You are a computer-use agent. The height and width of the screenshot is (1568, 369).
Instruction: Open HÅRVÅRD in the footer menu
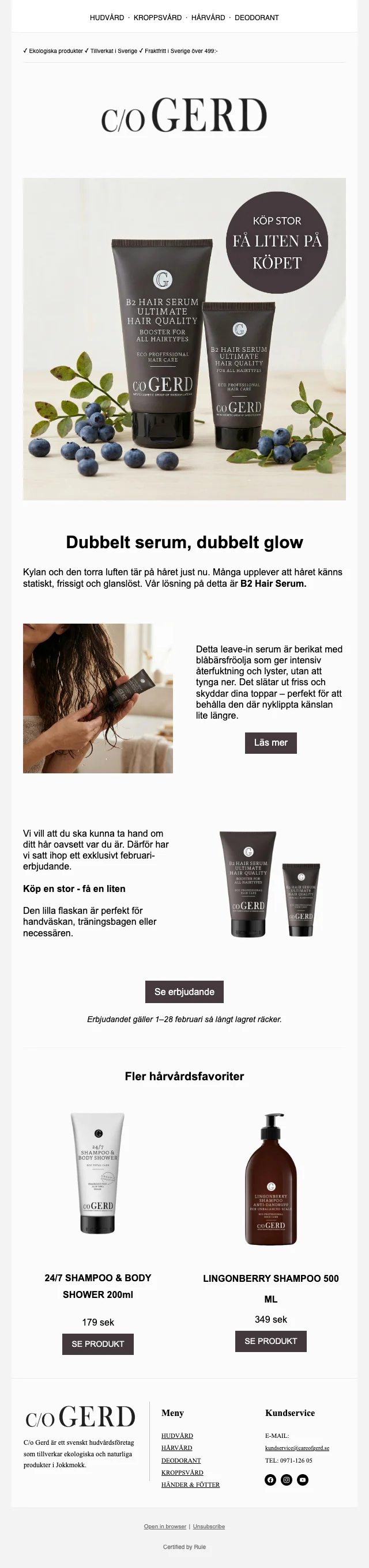[x=176, y=1448]
